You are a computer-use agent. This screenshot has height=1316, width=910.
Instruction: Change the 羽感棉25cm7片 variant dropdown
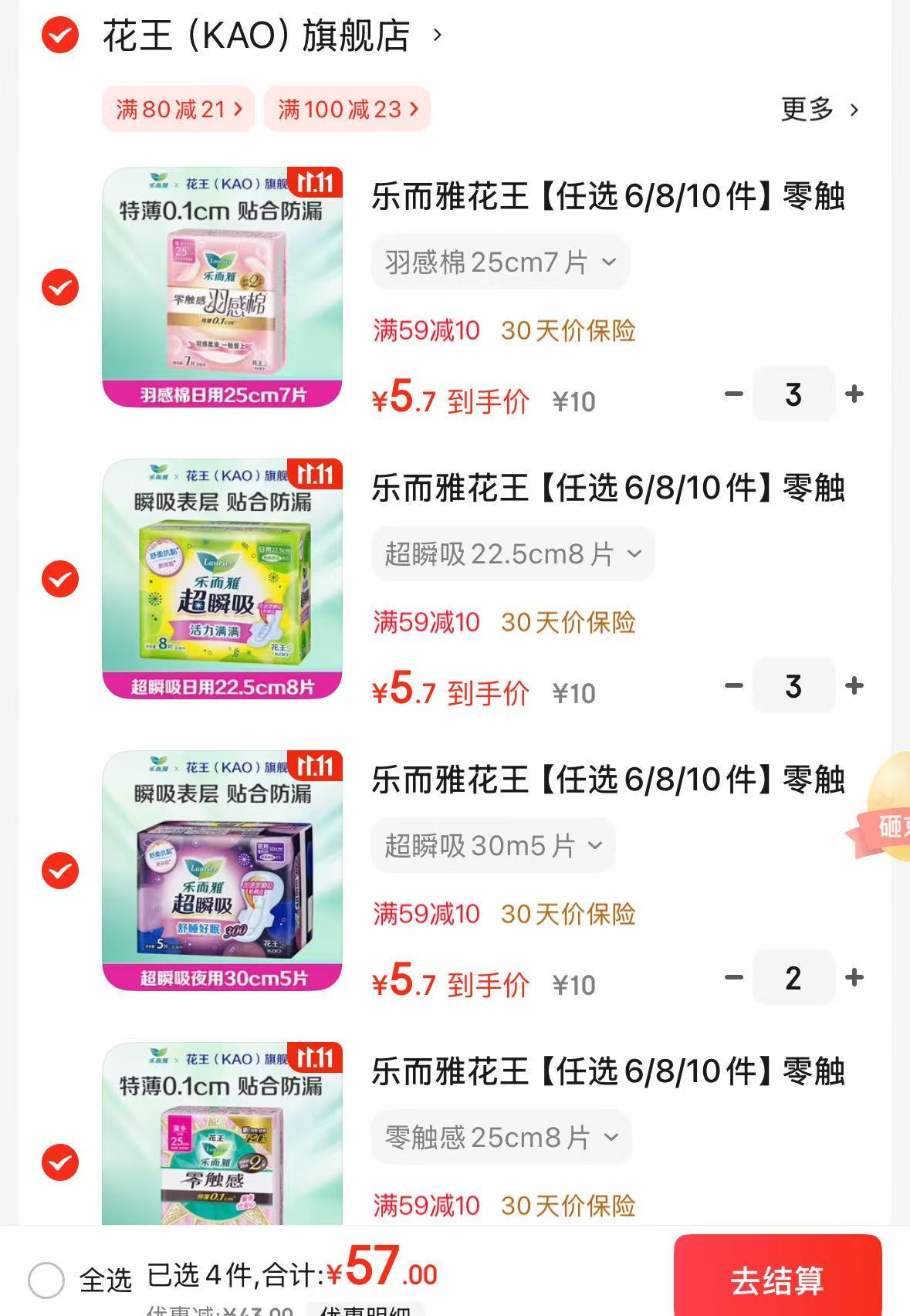coord(500,262)
